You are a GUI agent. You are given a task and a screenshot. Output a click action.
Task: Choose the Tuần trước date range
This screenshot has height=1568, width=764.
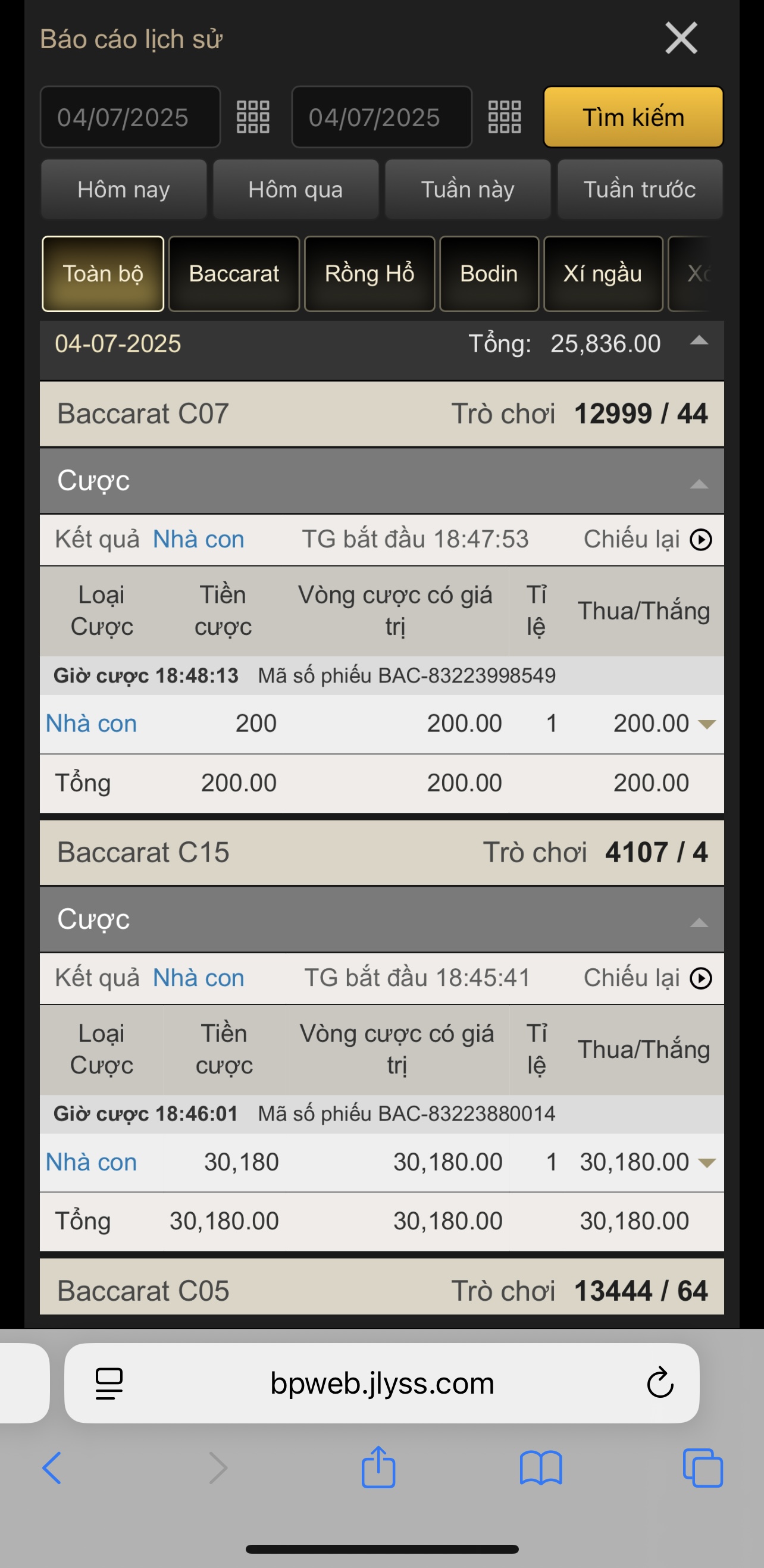click(640, 189)
